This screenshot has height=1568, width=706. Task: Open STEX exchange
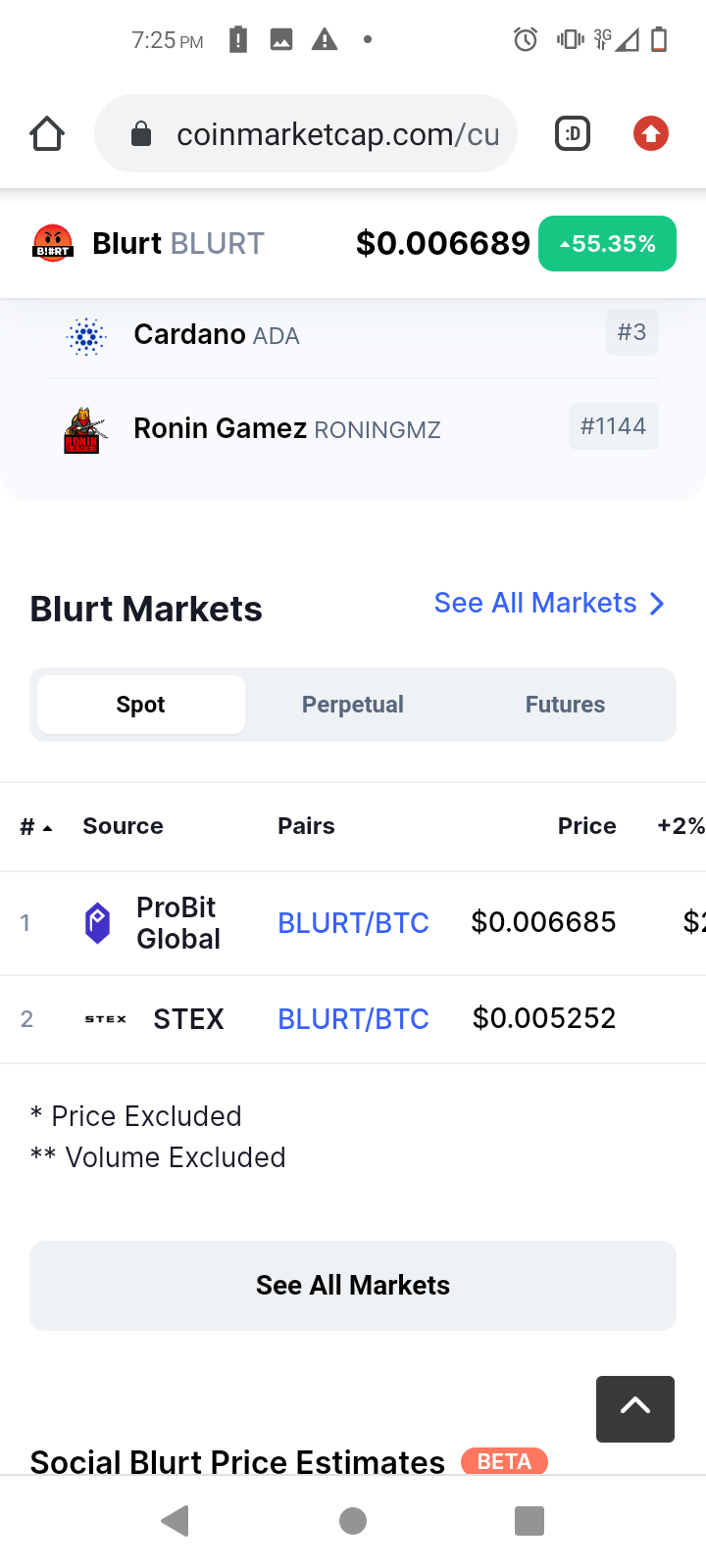pyautogui.click(x=188, y=1019)
